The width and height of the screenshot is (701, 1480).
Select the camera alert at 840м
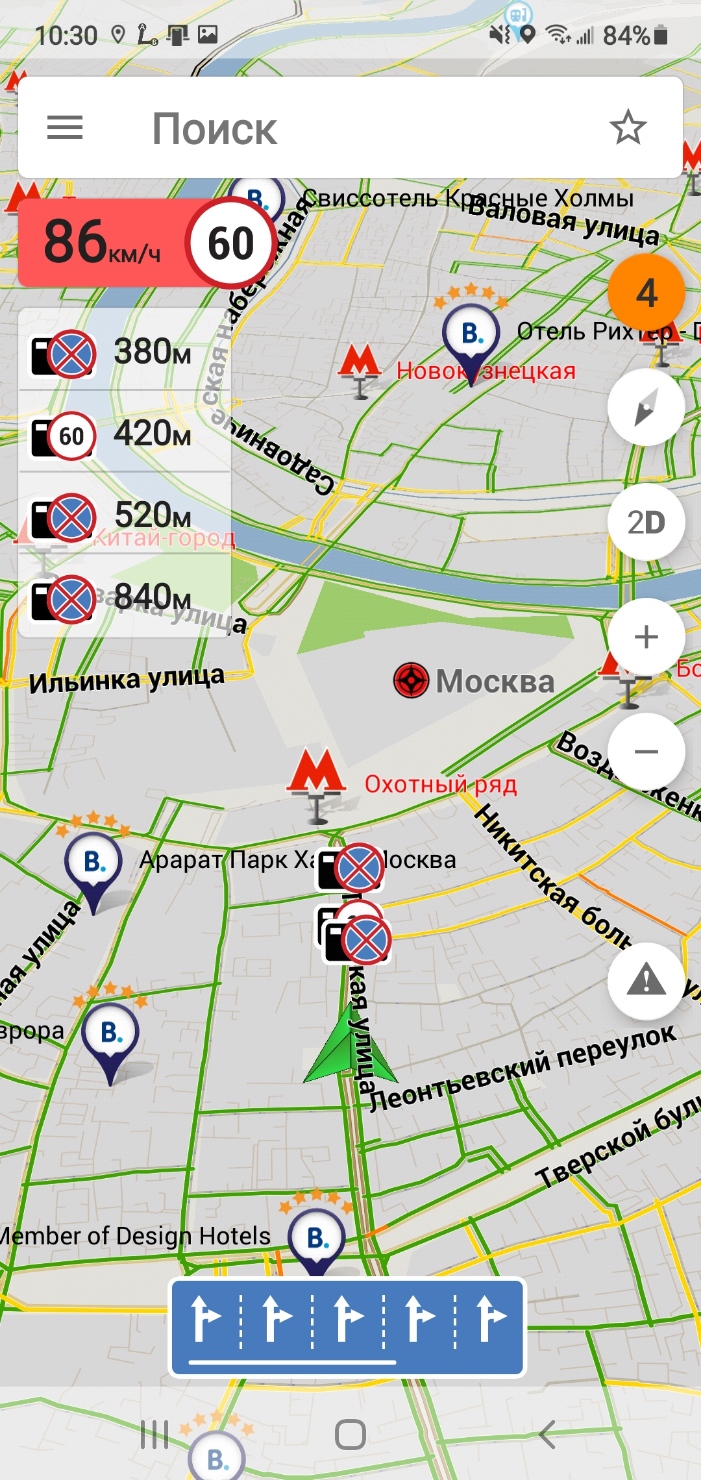coord(125,597)
